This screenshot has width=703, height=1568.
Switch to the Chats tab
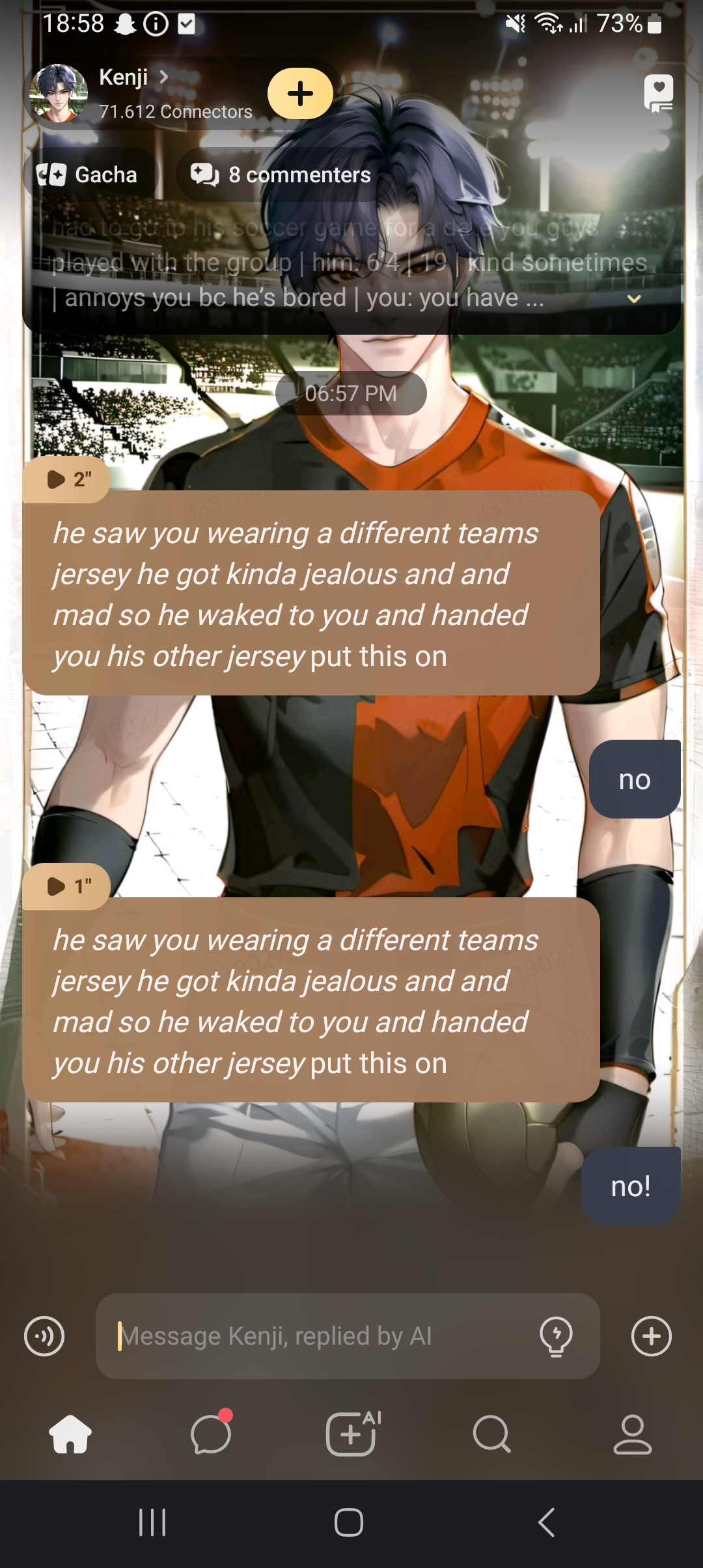(x=211, y=1435)
